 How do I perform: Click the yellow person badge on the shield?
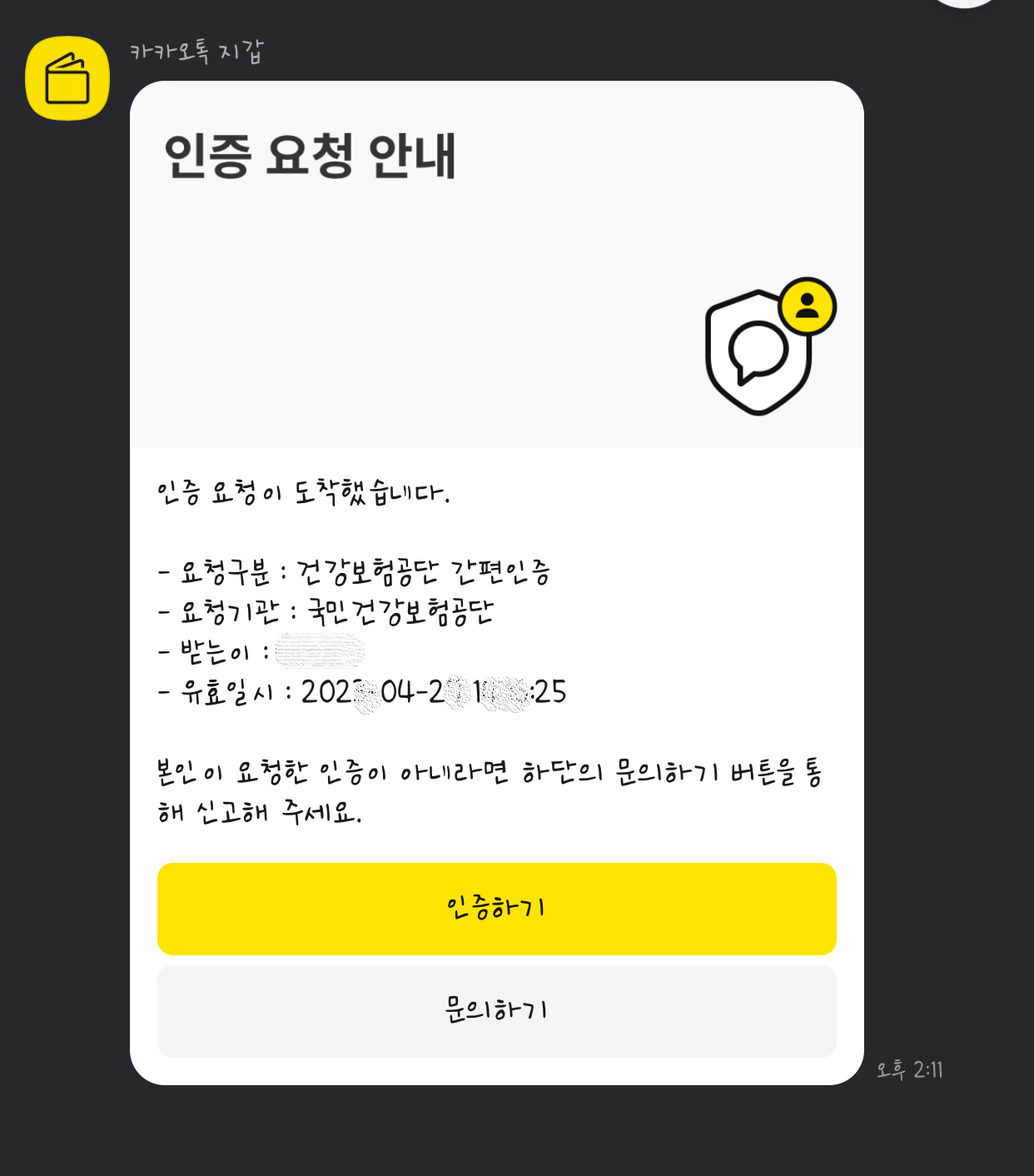click(x=807, y=306)
